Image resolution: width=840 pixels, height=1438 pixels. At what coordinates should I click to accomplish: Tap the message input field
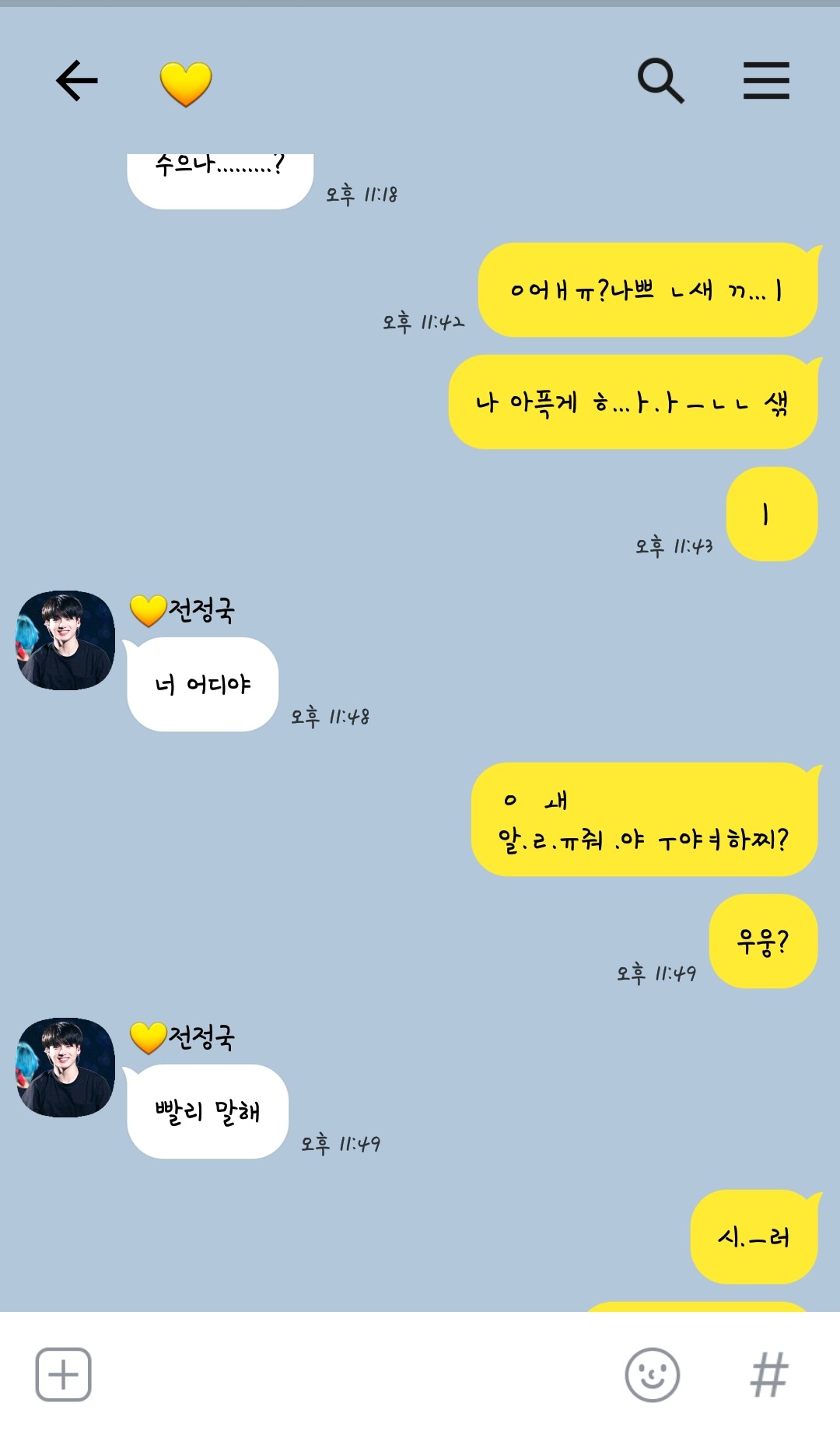[350, 1374]
